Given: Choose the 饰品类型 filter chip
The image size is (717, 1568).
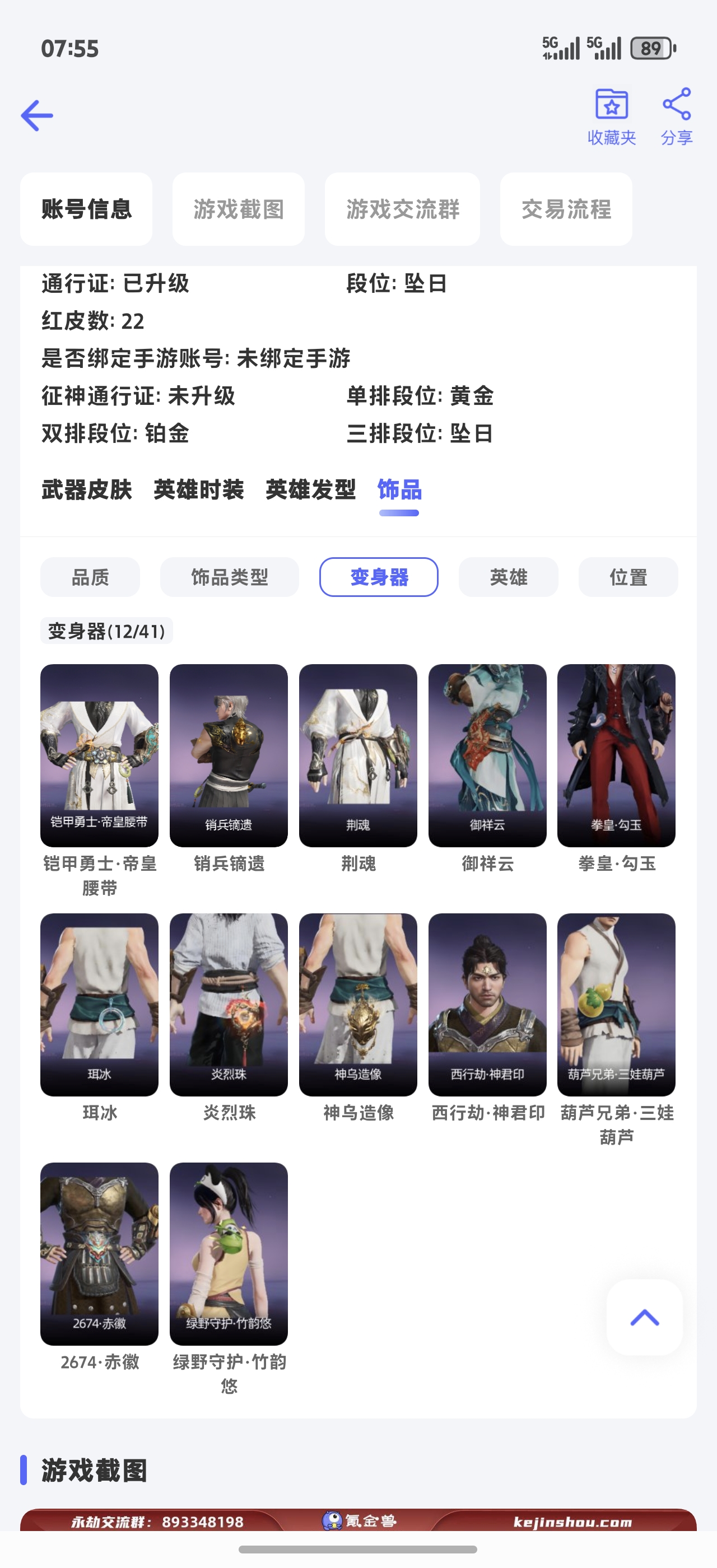Looking at the screenshot, I should pos(230,577).
